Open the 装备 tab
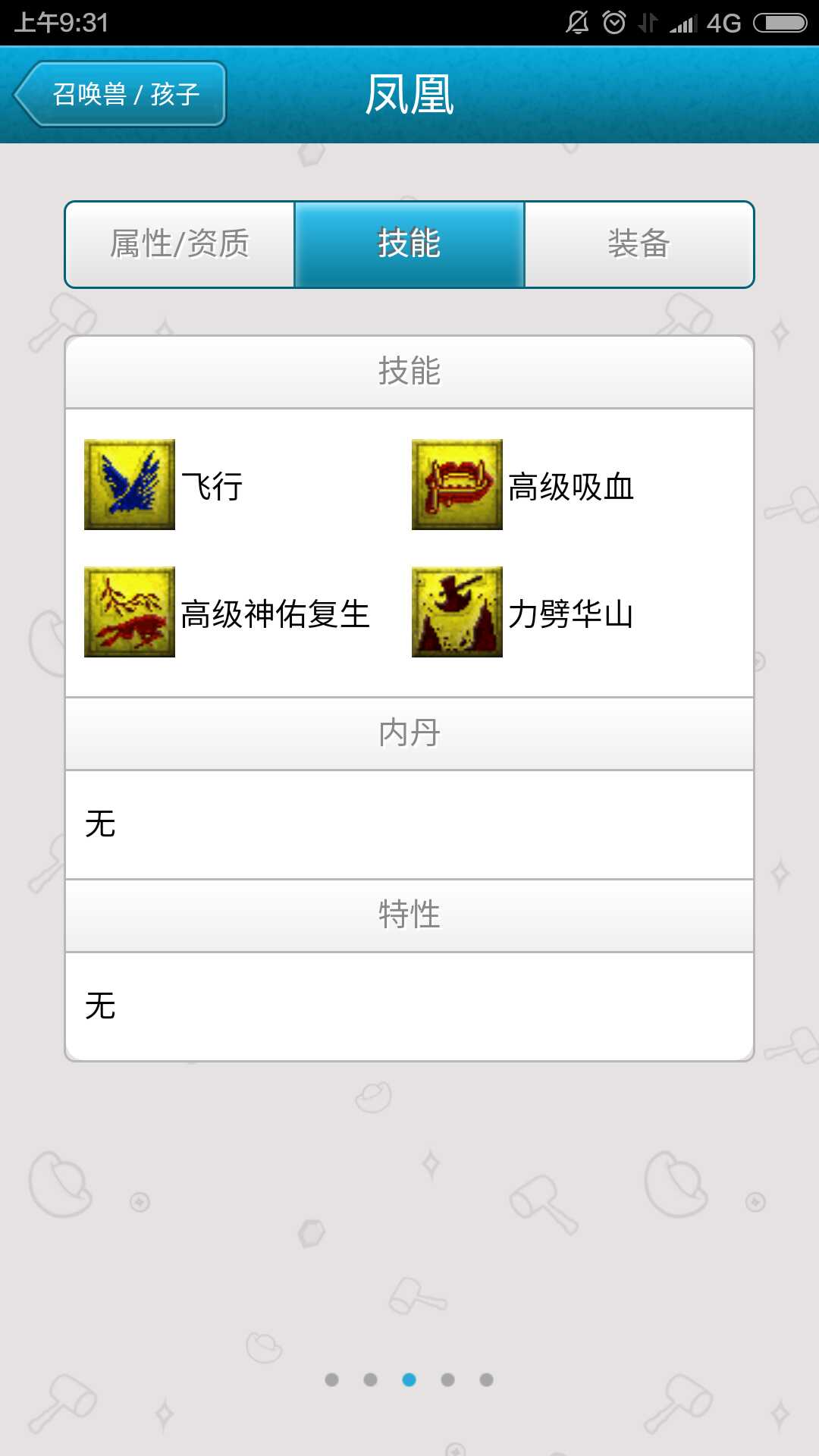 [639, 244]
